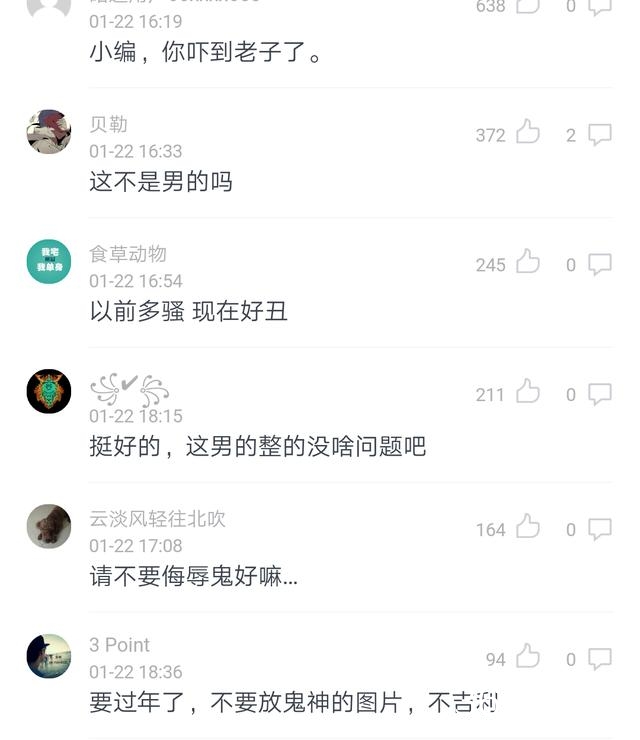Like the comment 小编，你吓到老子了
Image resolution: width=640 pixels, height=740 pixels.
527,6
